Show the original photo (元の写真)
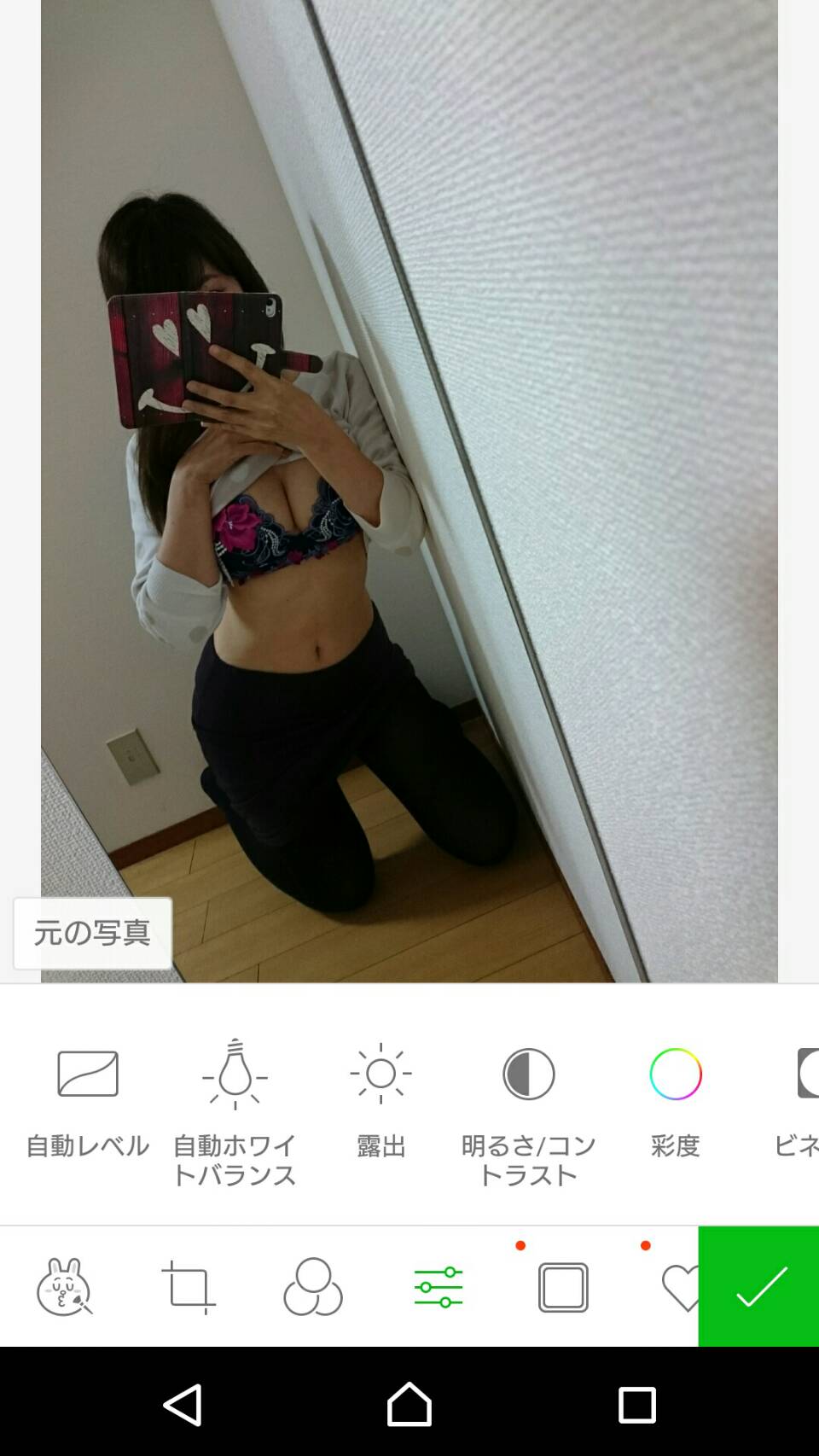Image resolution: width=819 pixels, height=1456 pixels. pyautogui.click(x=92, y=933)
